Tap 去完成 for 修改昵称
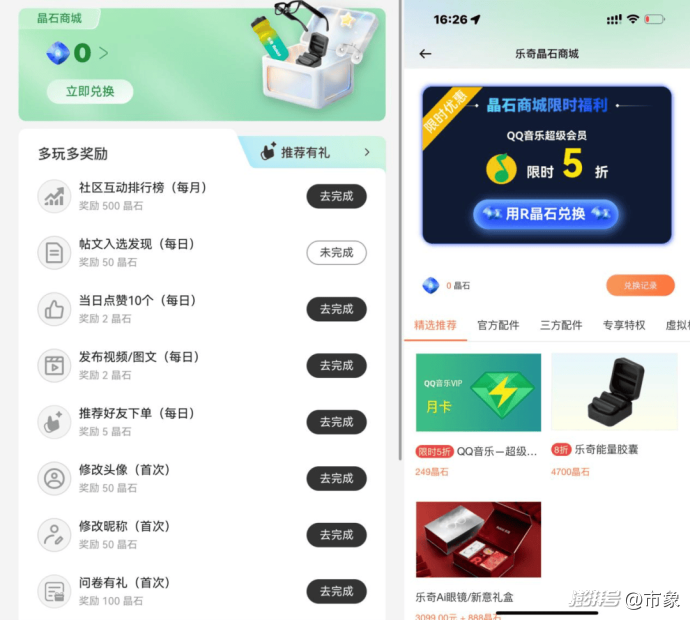 click(337, 535)
